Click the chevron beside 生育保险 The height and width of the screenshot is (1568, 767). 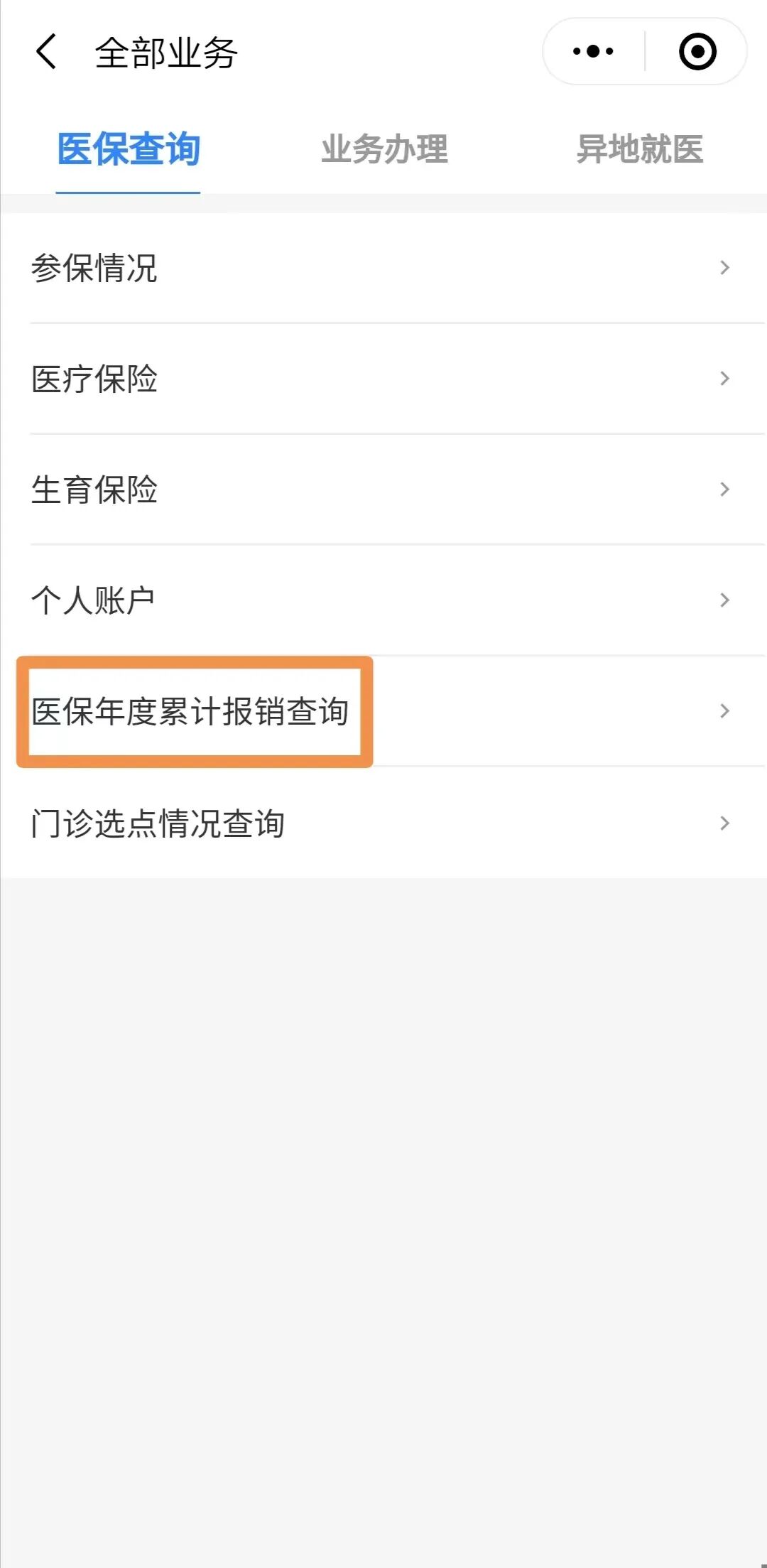724,489
